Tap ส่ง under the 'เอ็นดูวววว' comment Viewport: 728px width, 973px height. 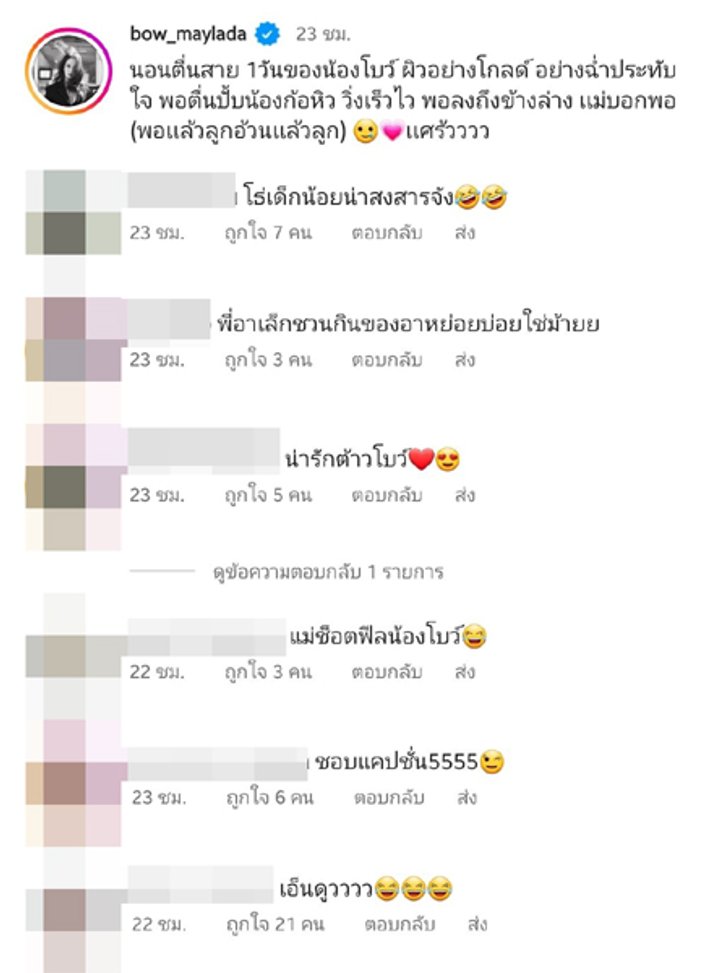pos(477,924)
